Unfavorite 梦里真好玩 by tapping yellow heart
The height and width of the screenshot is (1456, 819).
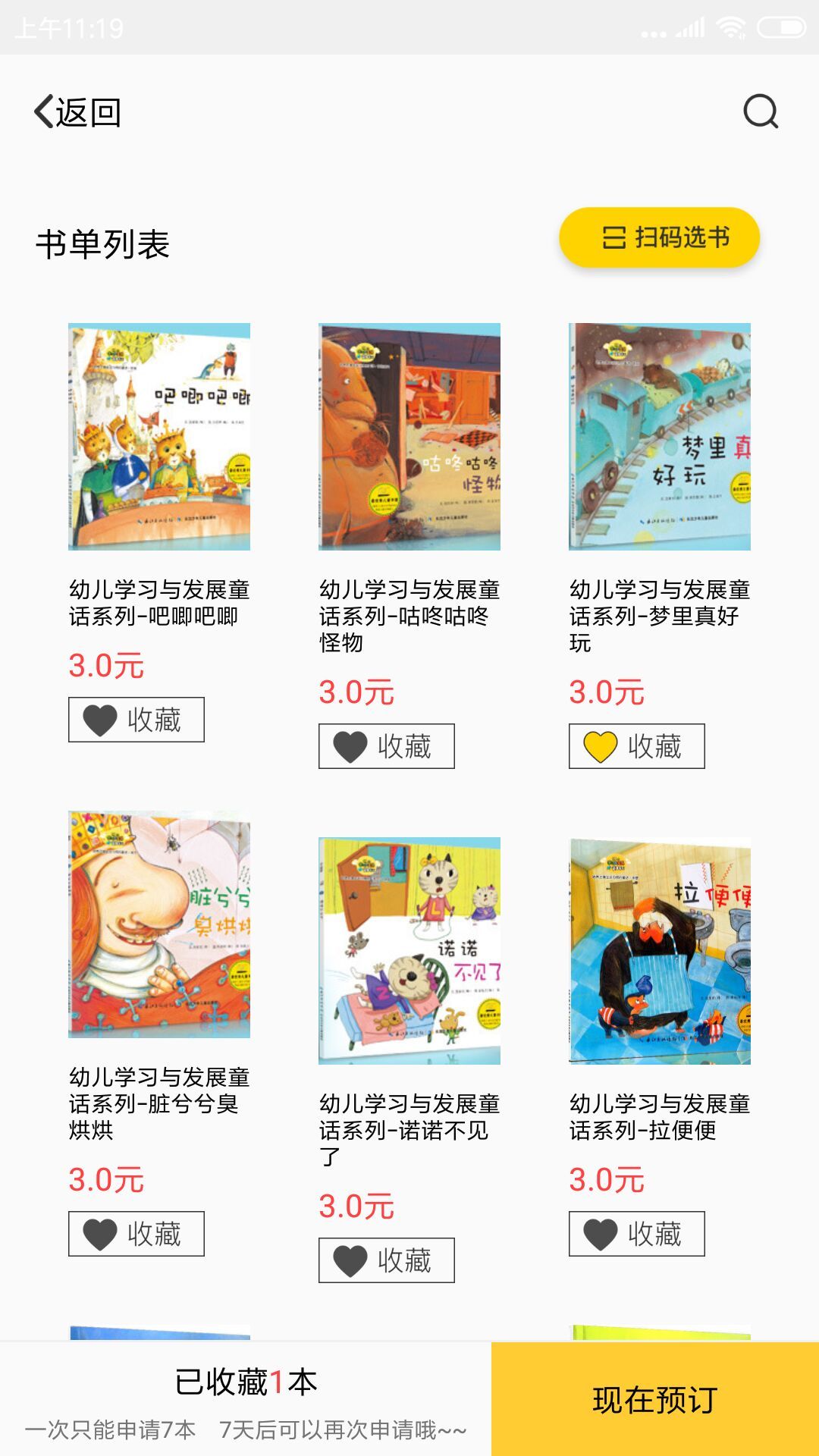[x=599, y=745]
